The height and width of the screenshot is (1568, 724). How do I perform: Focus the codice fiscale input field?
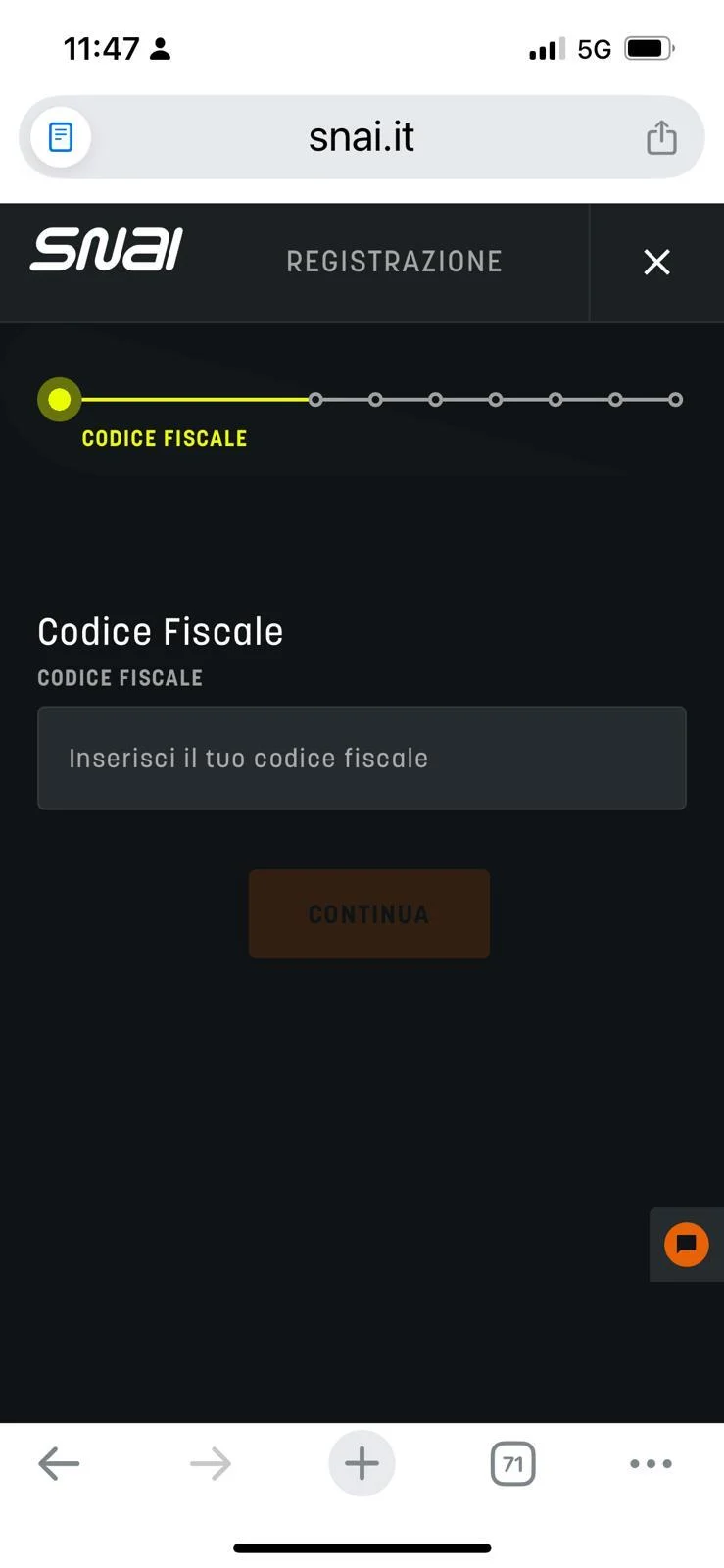(x=362, y=758)
